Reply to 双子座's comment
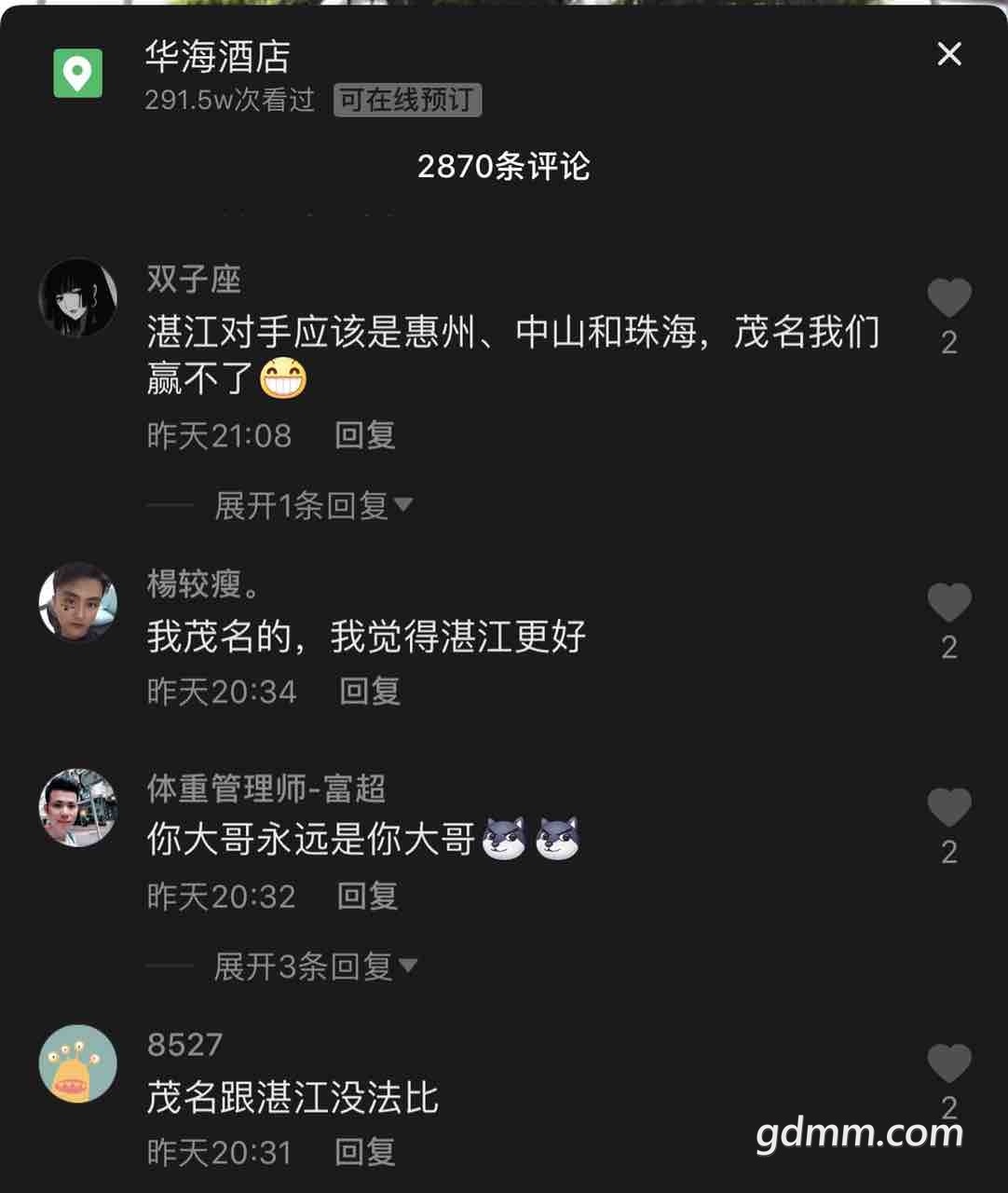 [x=365, y=435]
